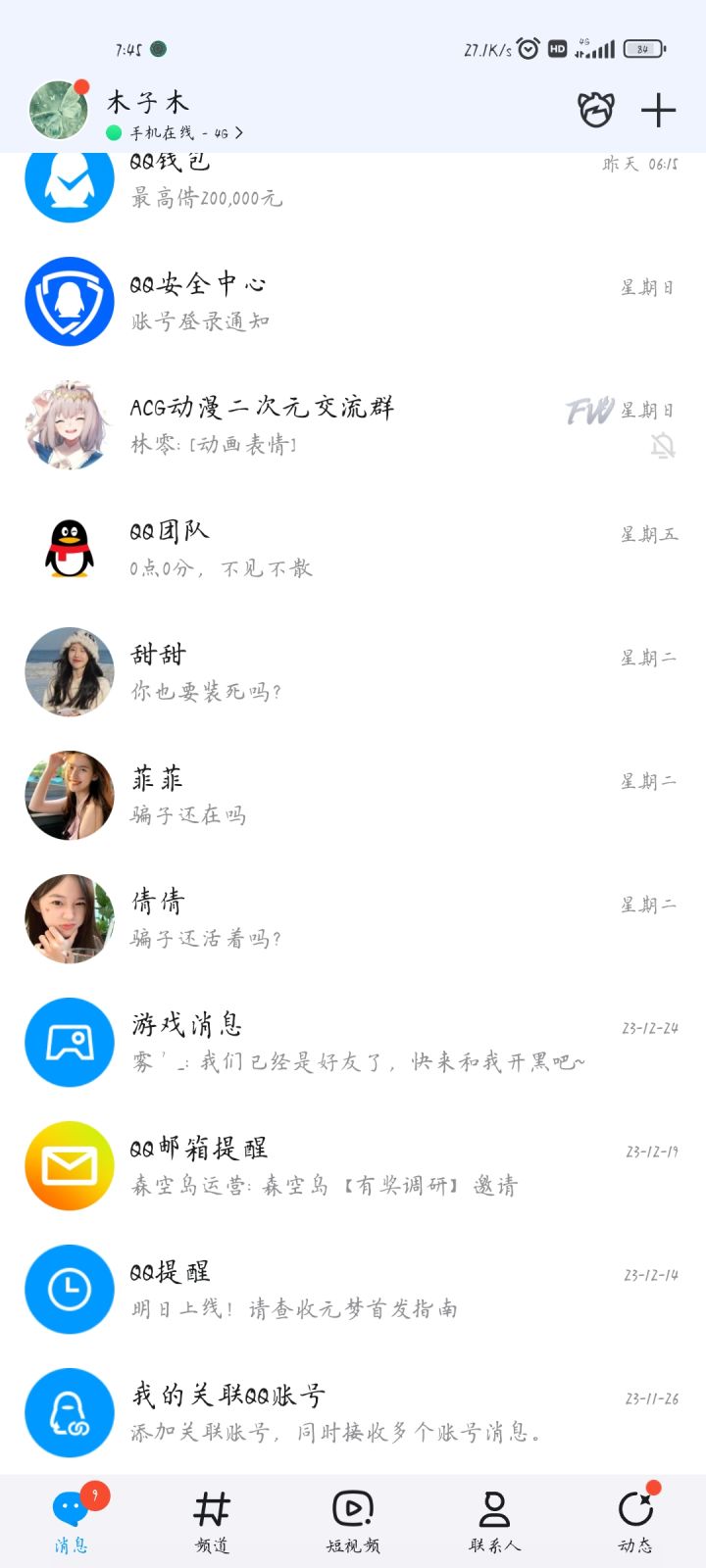Open the QQ提醒 reminder thread
The width and height of the screenshot is (706, 1568).
[x=353, y=1290]
